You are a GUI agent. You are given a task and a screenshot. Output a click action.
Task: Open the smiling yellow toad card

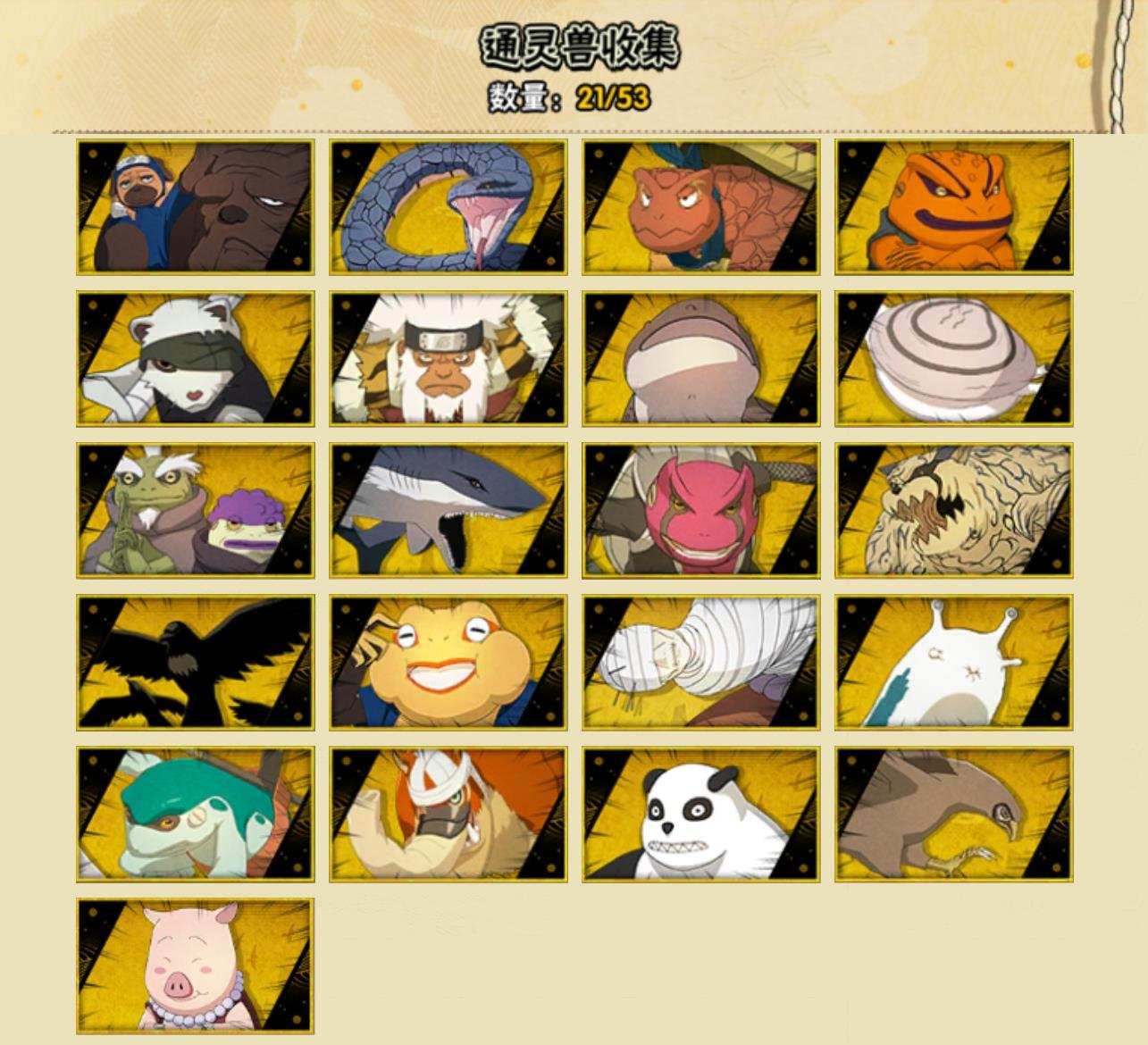[x=448, y=663]
